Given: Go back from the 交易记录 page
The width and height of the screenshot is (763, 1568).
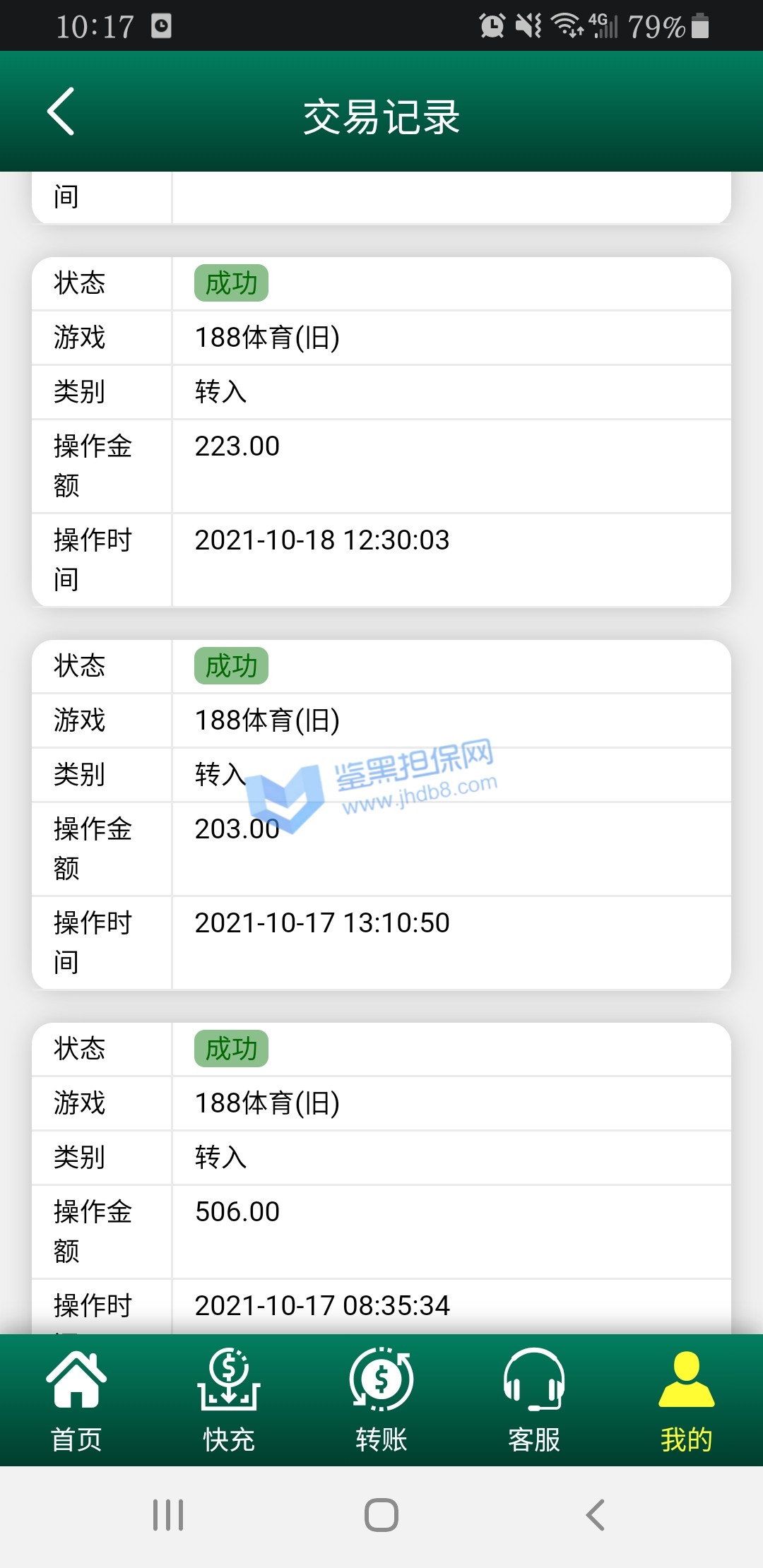Looking at the screenshot, I should [x=61, y=112].
